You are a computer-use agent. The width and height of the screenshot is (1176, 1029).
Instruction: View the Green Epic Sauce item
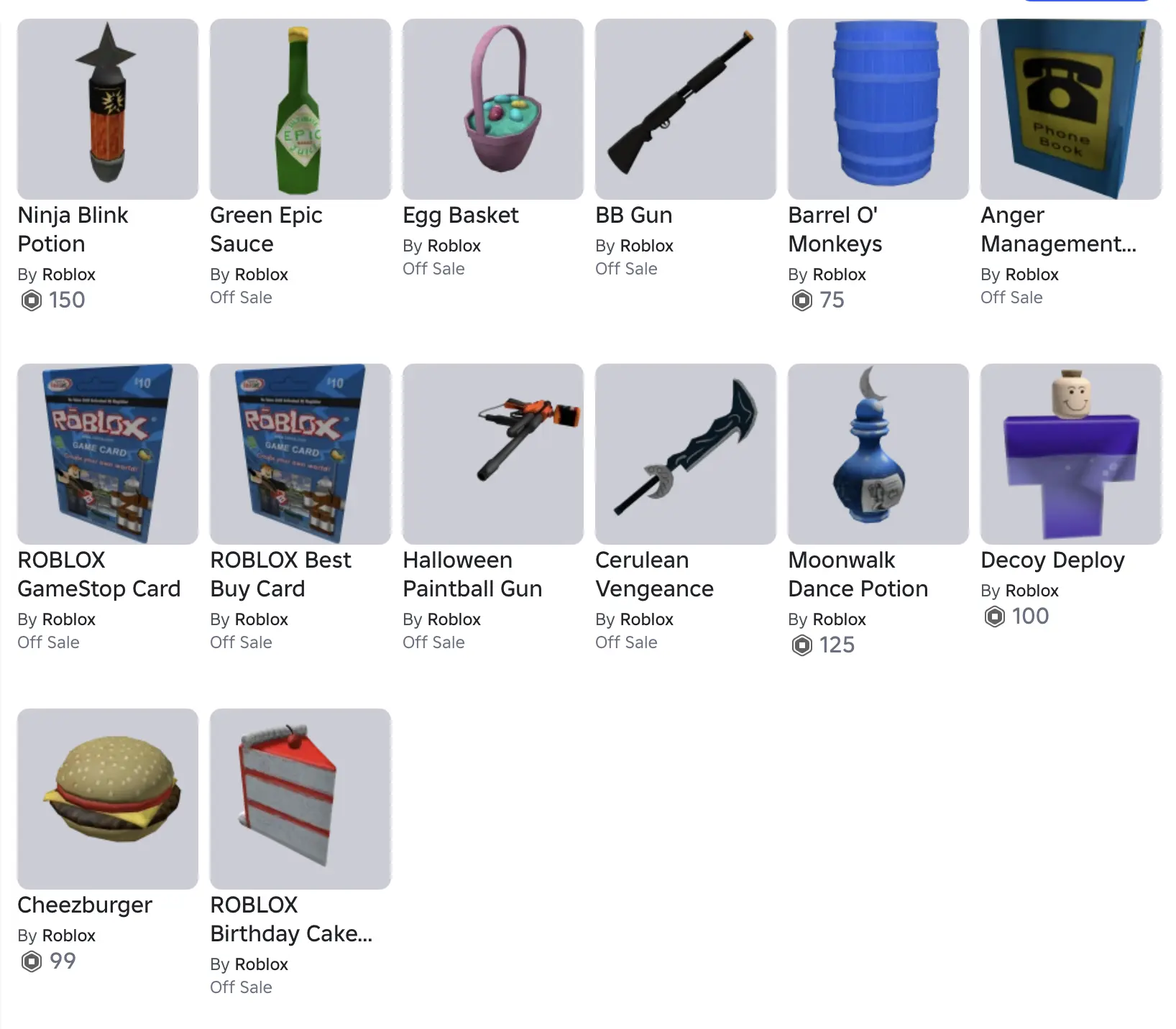coord(300,109)
